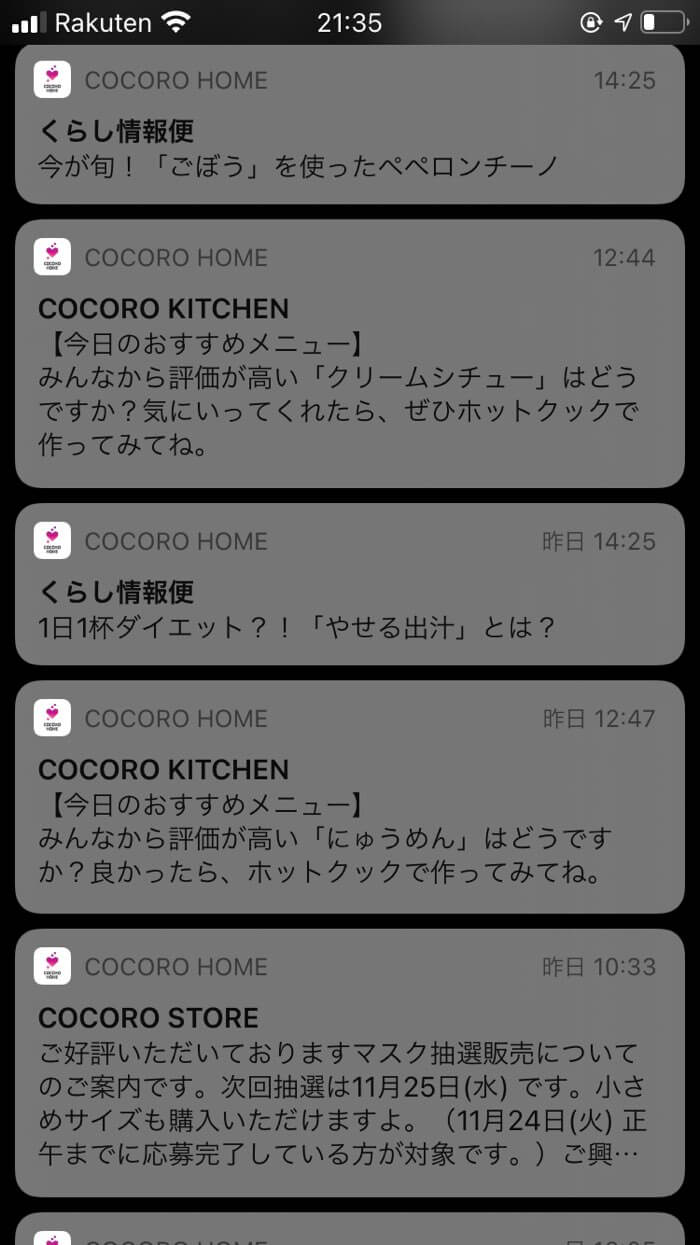
Task: Open the クリームシチュー COCORO KITCHEN notification
Action: 350,353
